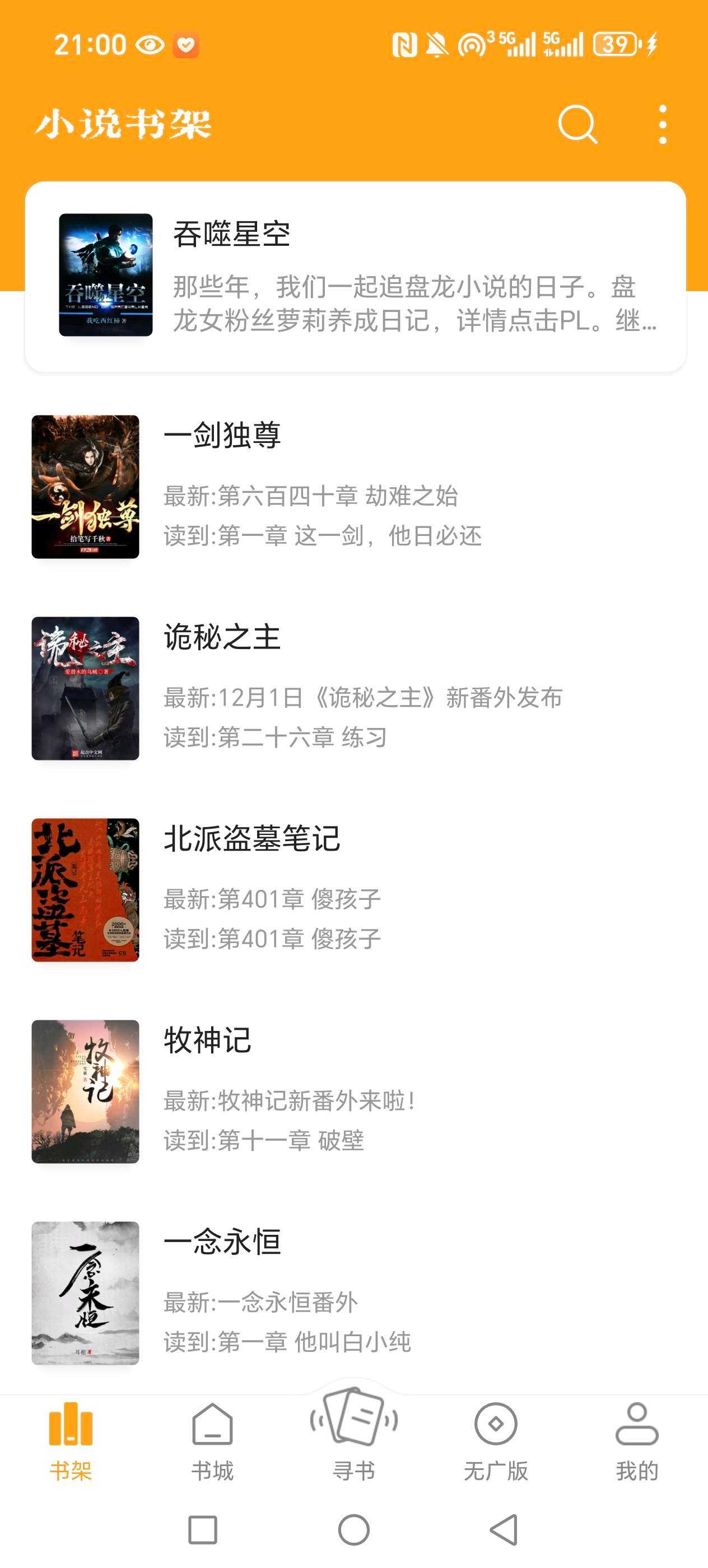
Task: Select the book 牧神记
Action: coord(304,1091)
